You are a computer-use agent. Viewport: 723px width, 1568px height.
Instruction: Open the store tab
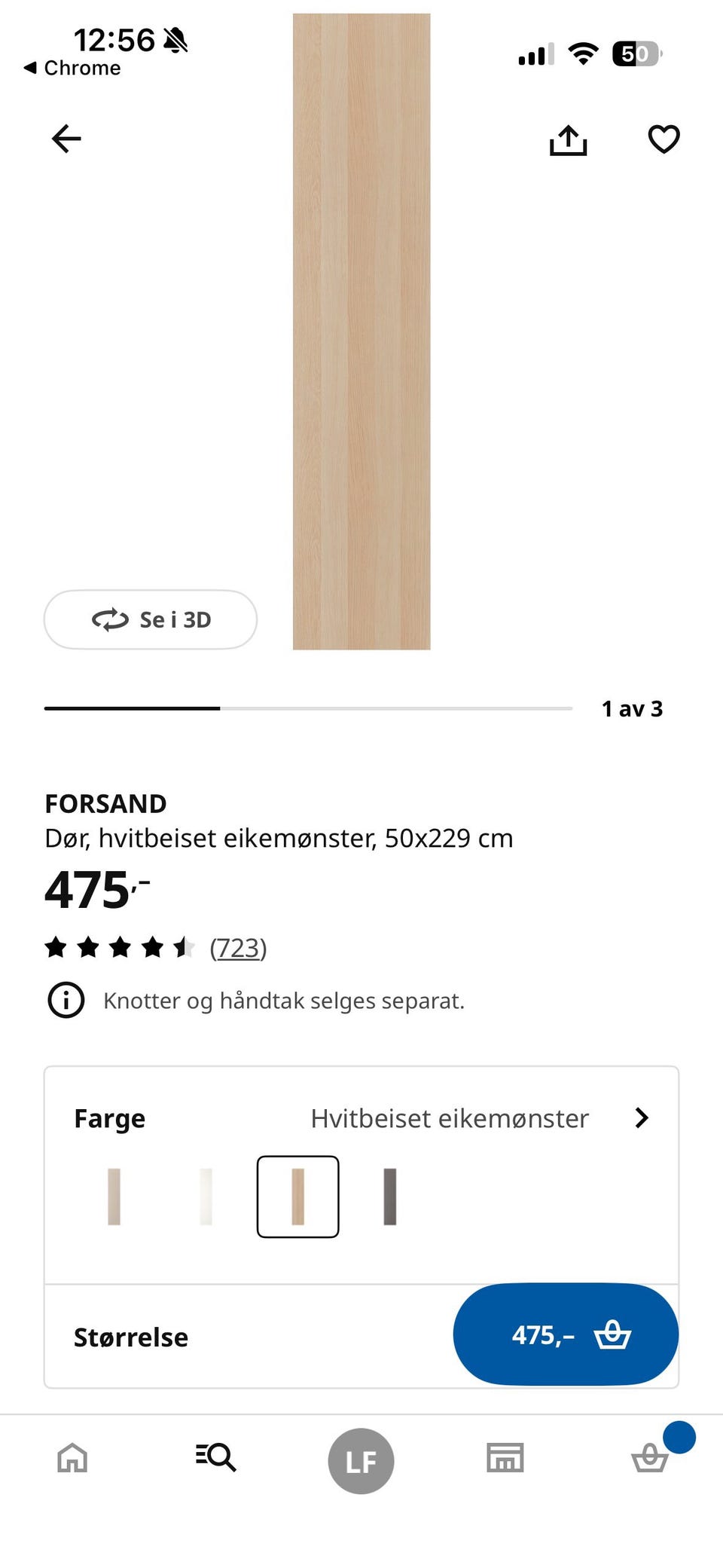click(505, 1458)
